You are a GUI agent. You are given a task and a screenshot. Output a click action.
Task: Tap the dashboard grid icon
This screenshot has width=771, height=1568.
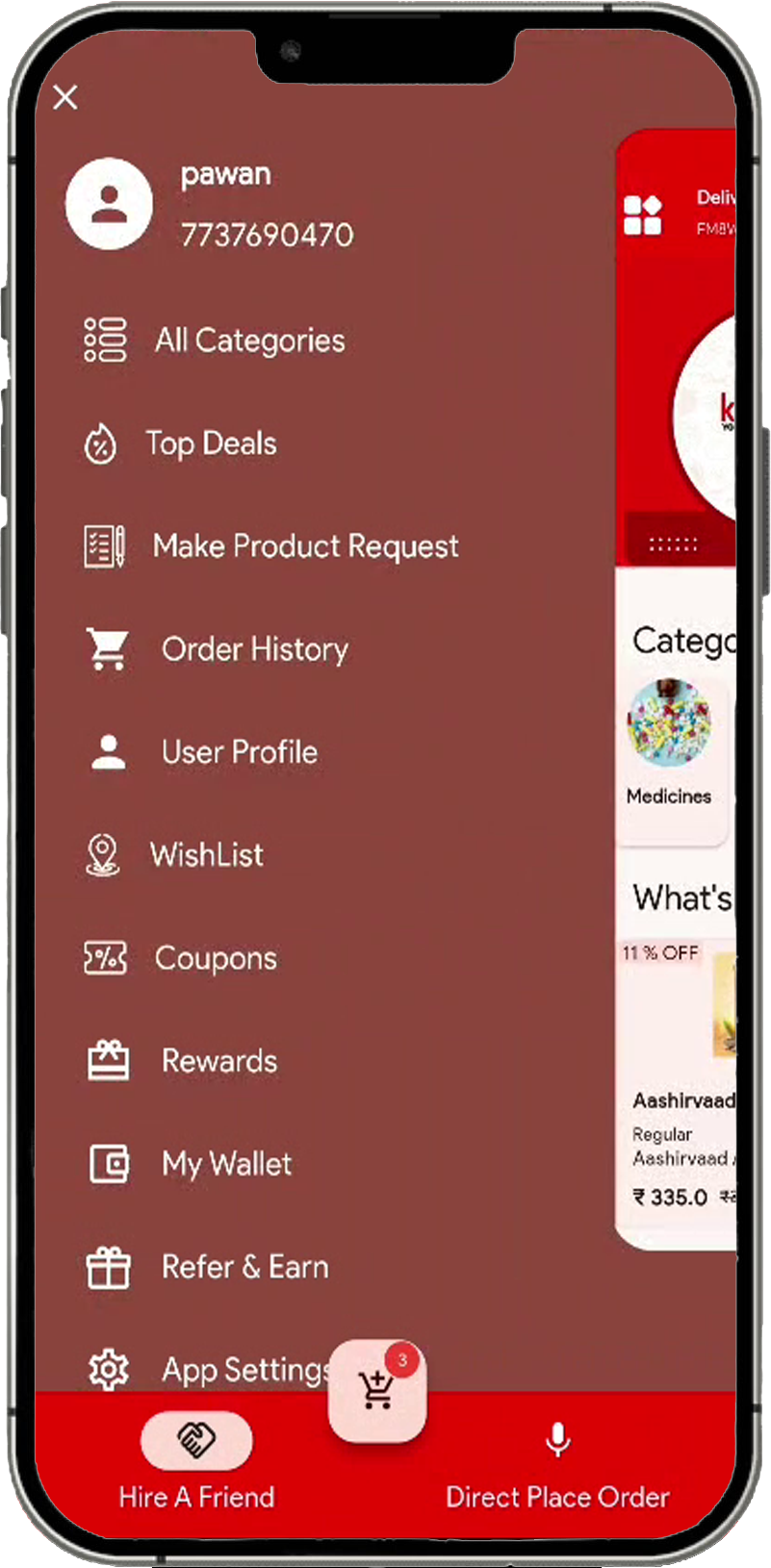(x=643, y=215)
